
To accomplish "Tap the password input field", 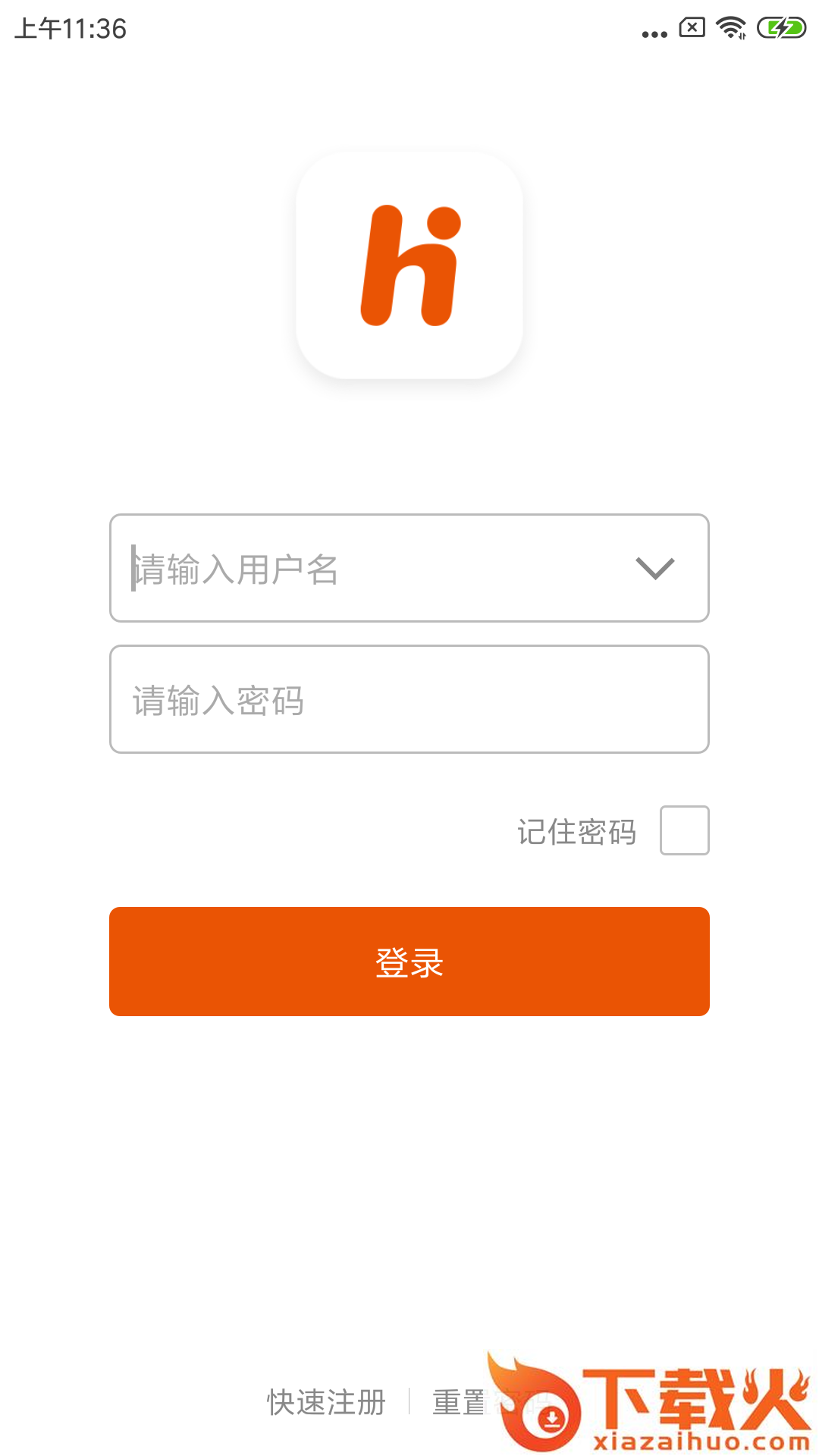I will (409, 699).
